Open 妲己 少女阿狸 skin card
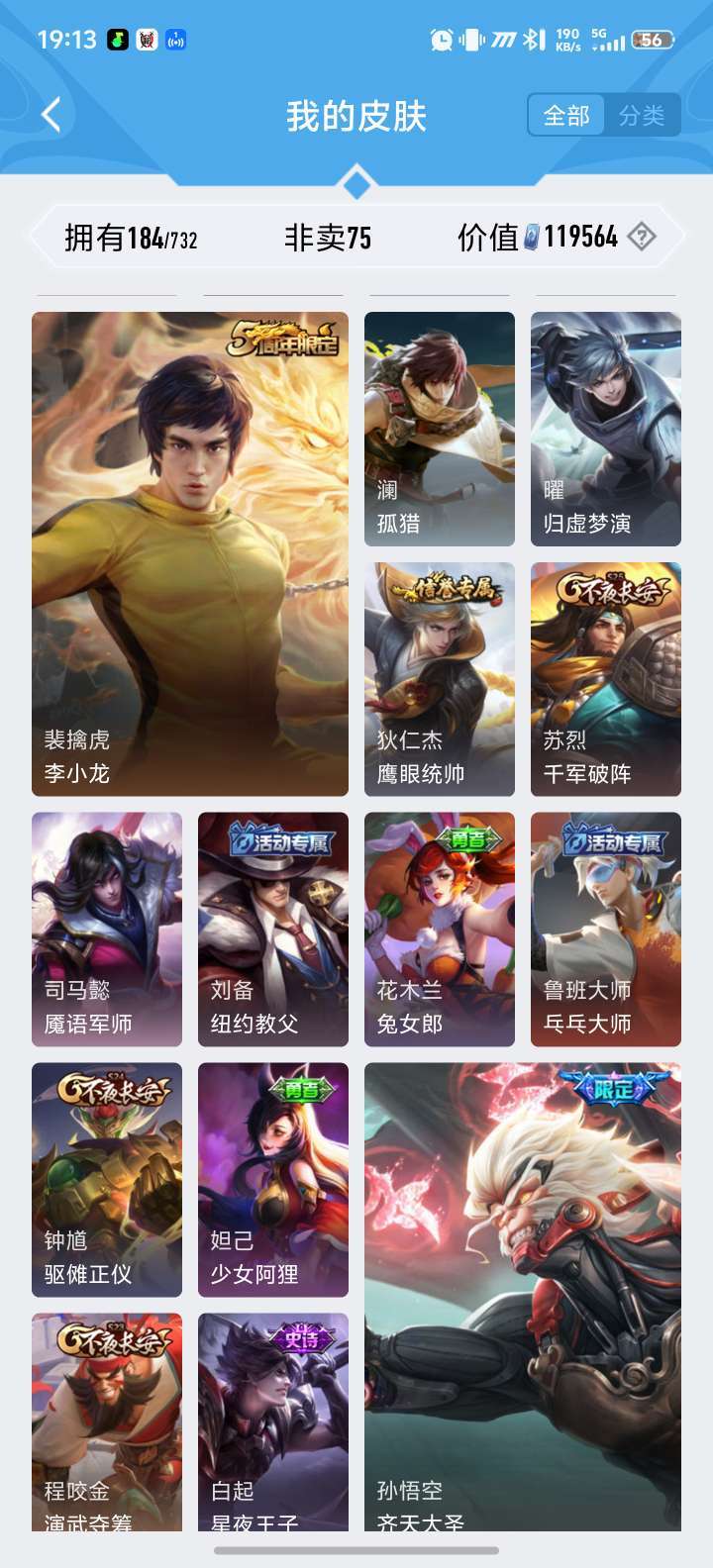This screenshot has height=1568, width=713. coord(273,1179)
